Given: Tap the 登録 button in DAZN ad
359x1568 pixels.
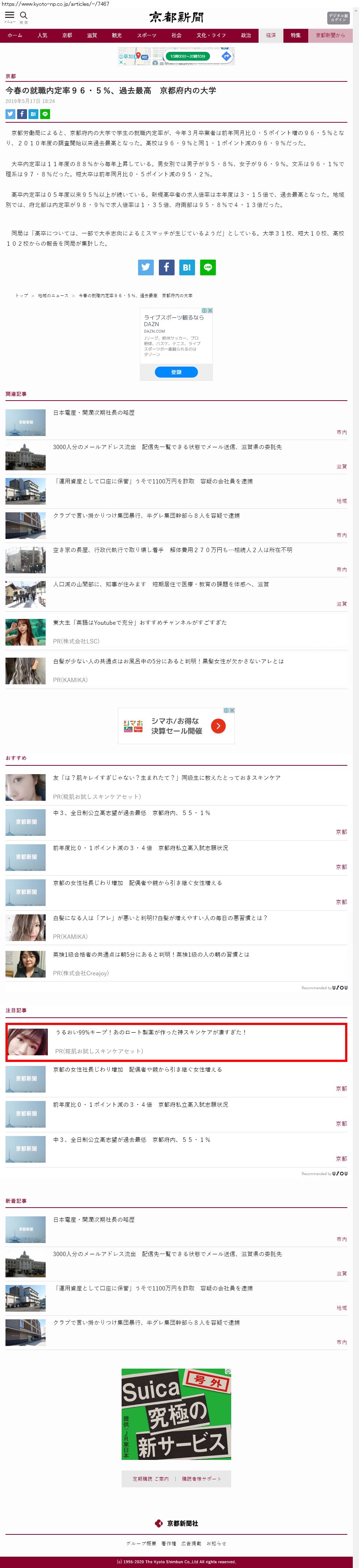Looking at the screenshot, I should point(176,372).
